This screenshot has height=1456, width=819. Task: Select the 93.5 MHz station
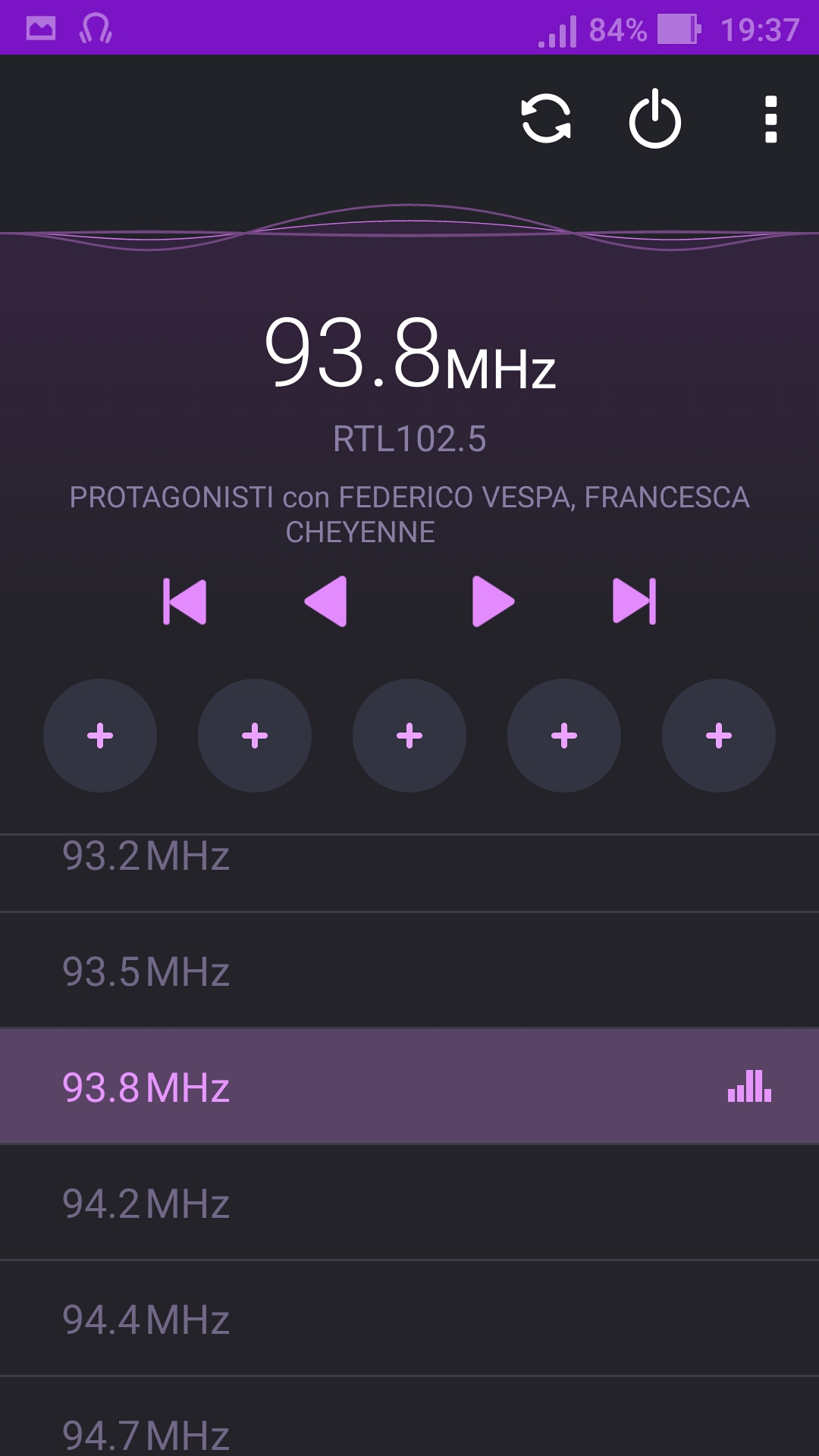point(409,971)
